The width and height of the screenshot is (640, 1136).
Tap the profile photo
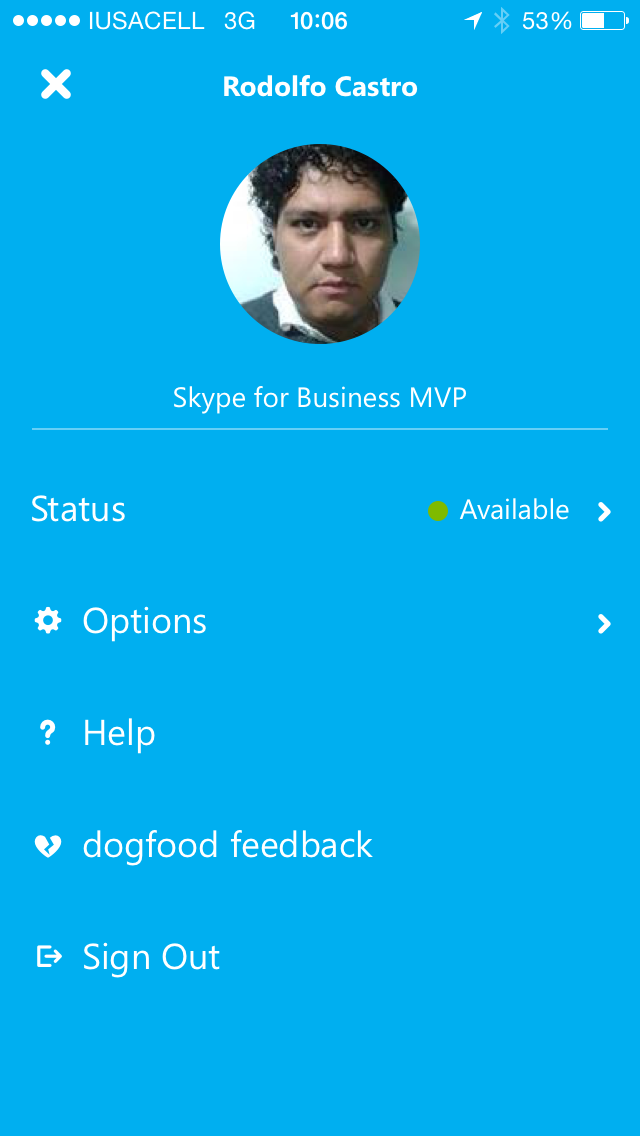click(x=319, y=244)
